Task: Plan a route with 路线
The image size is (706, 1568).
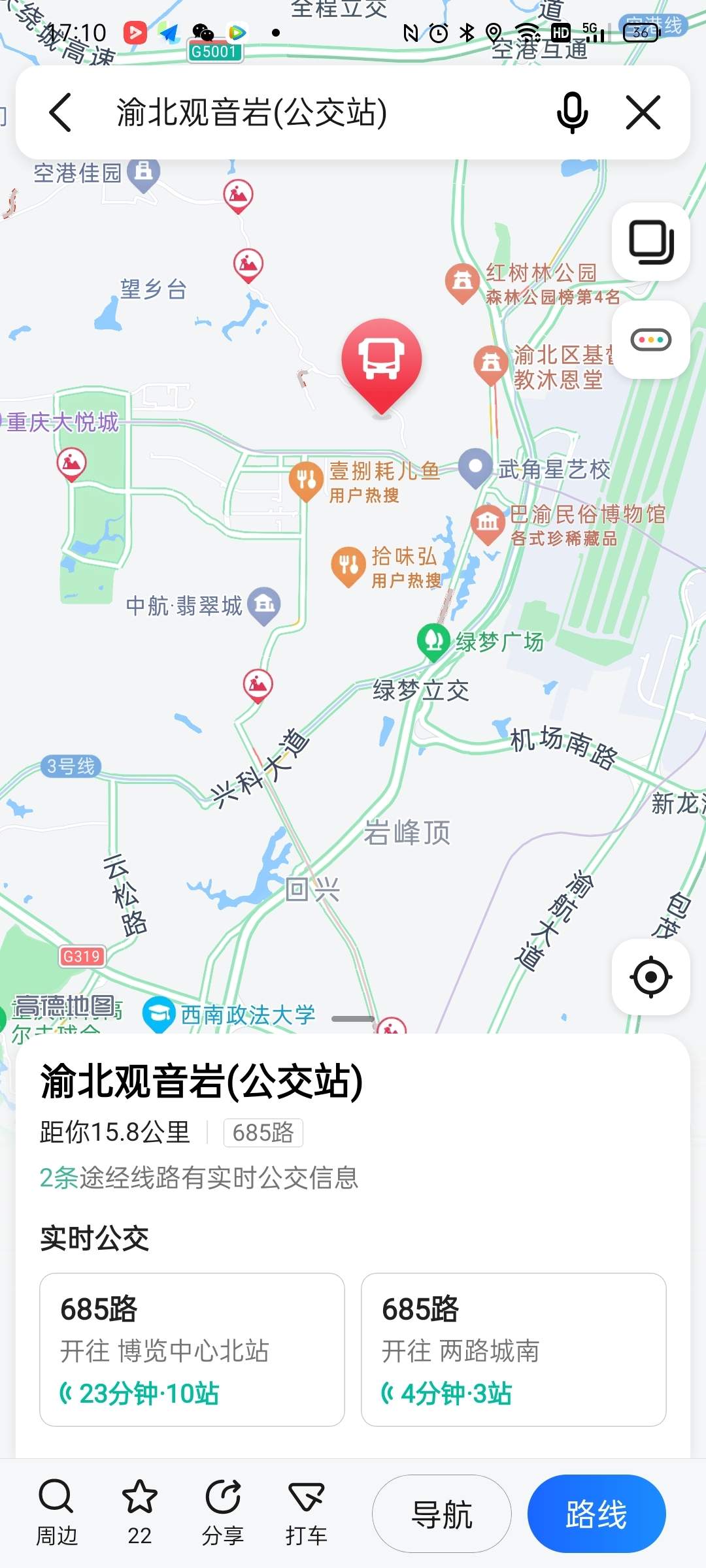Action: pyautogui.click(x=596, y=1514)
